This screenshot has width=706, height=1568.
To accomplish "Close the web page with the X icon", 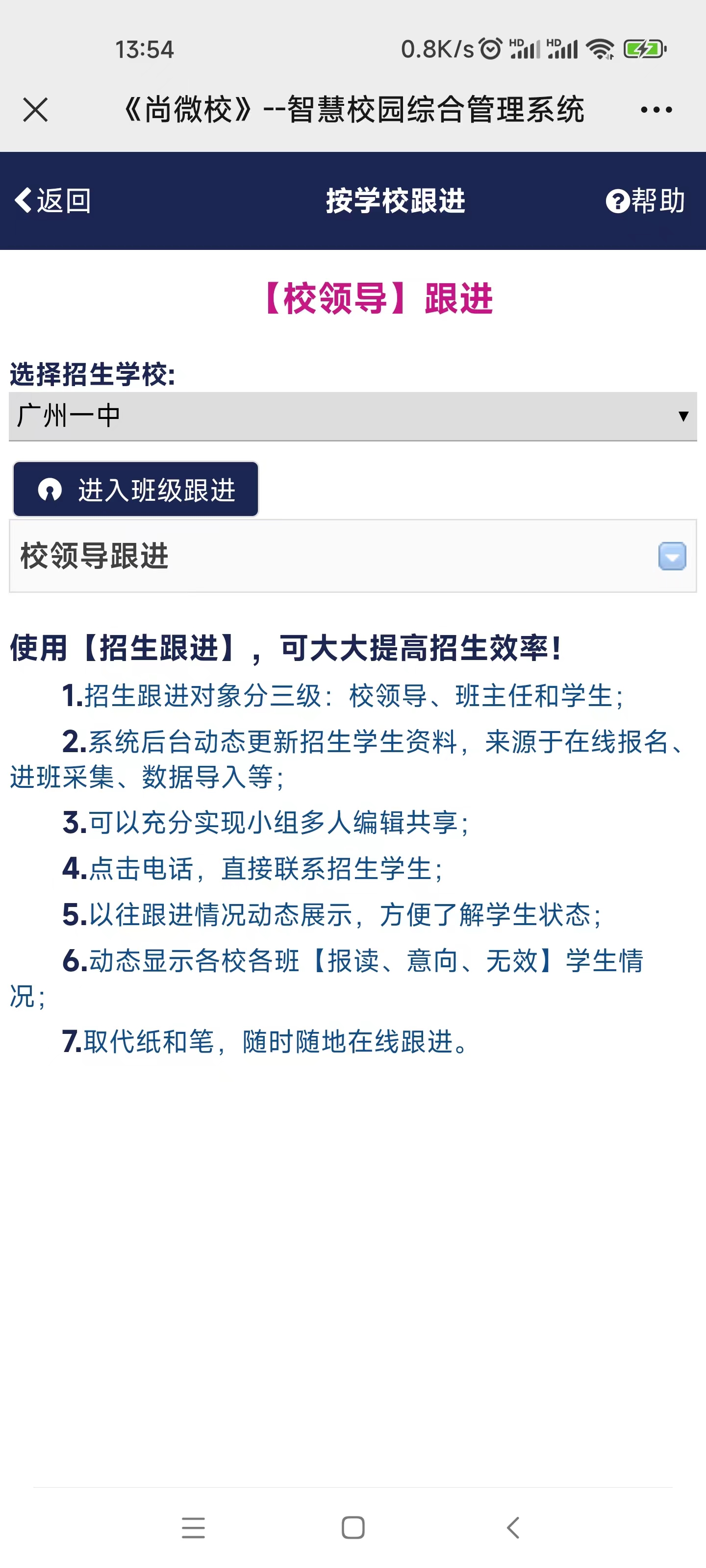I will tap(35, 110).
